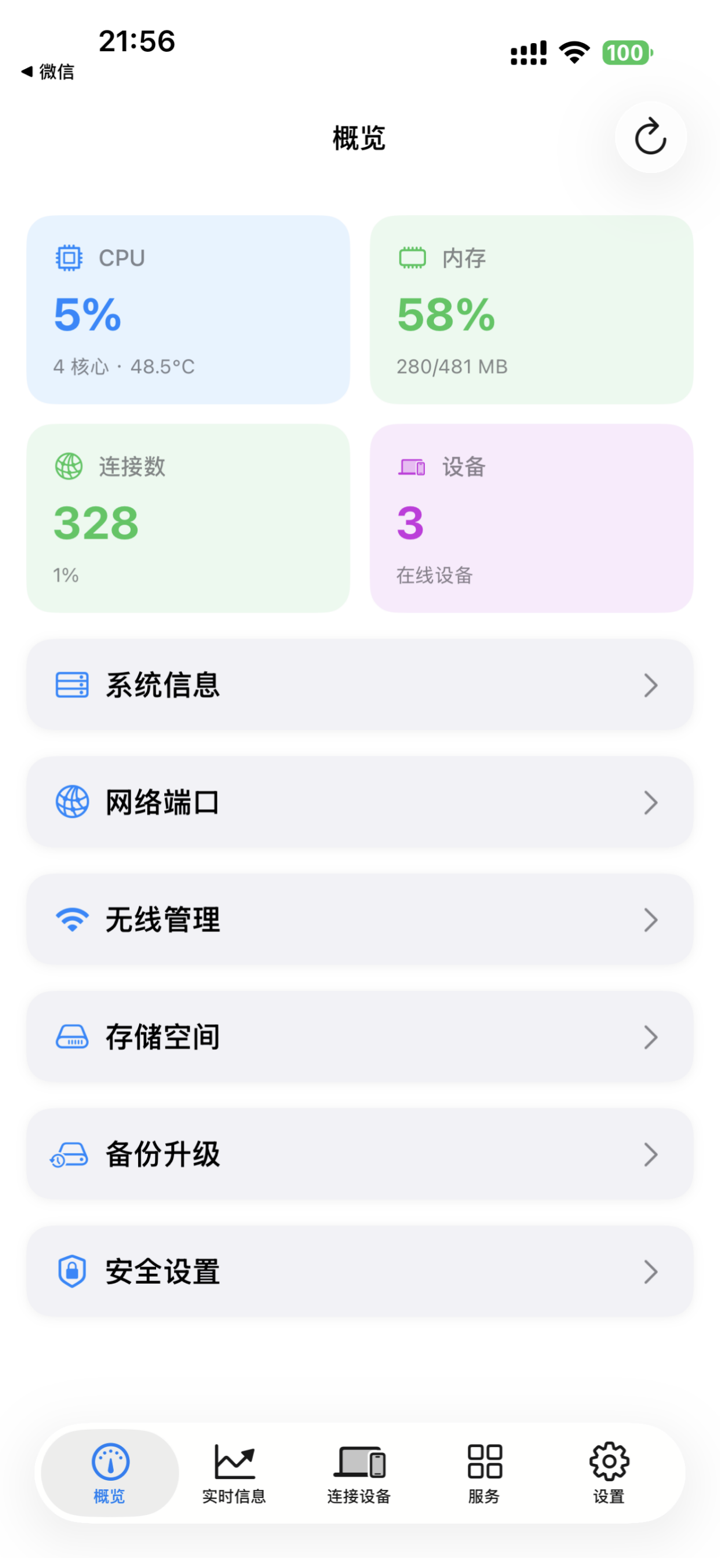Open the 服务 section

point(483,1473)
